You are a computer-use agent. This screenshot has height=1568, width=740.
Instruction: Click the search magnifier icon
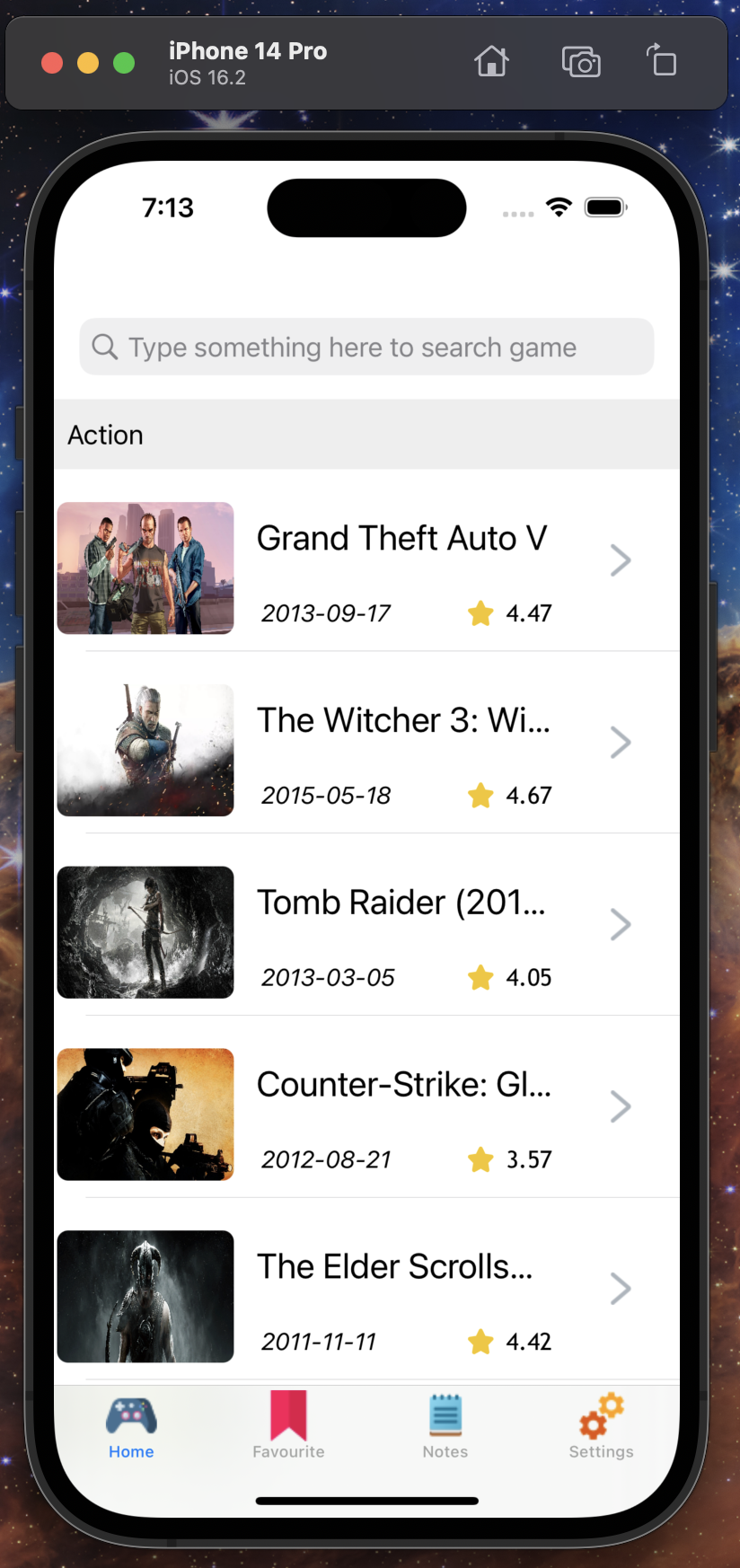(105, 347)
